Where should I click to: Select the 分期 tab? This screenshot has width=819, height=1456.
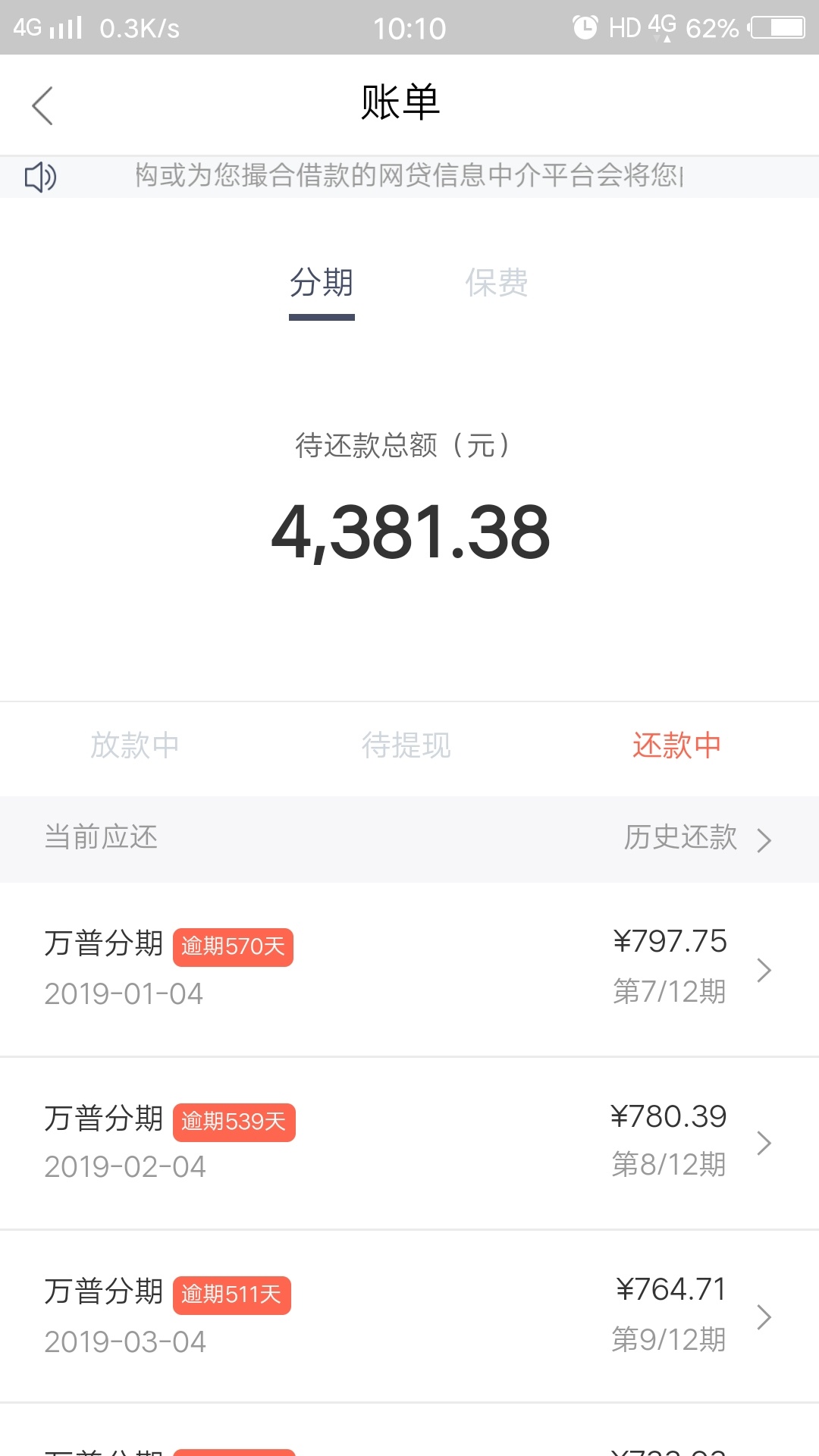tap(322, 283)
